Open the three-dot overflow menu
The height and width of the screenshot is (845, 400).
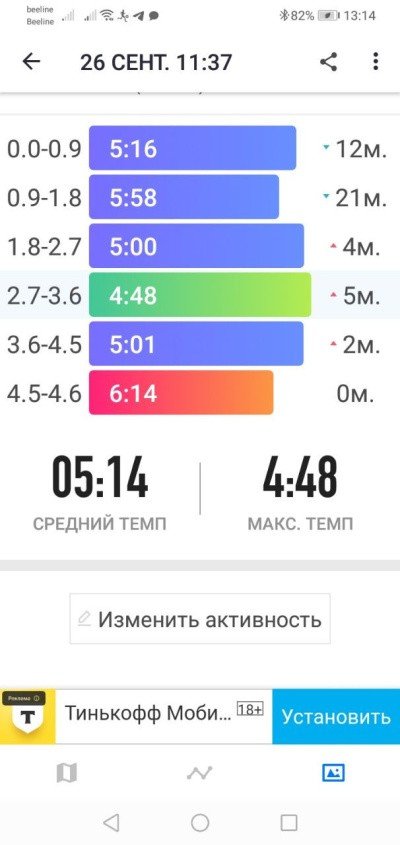[x=376, y=62]
